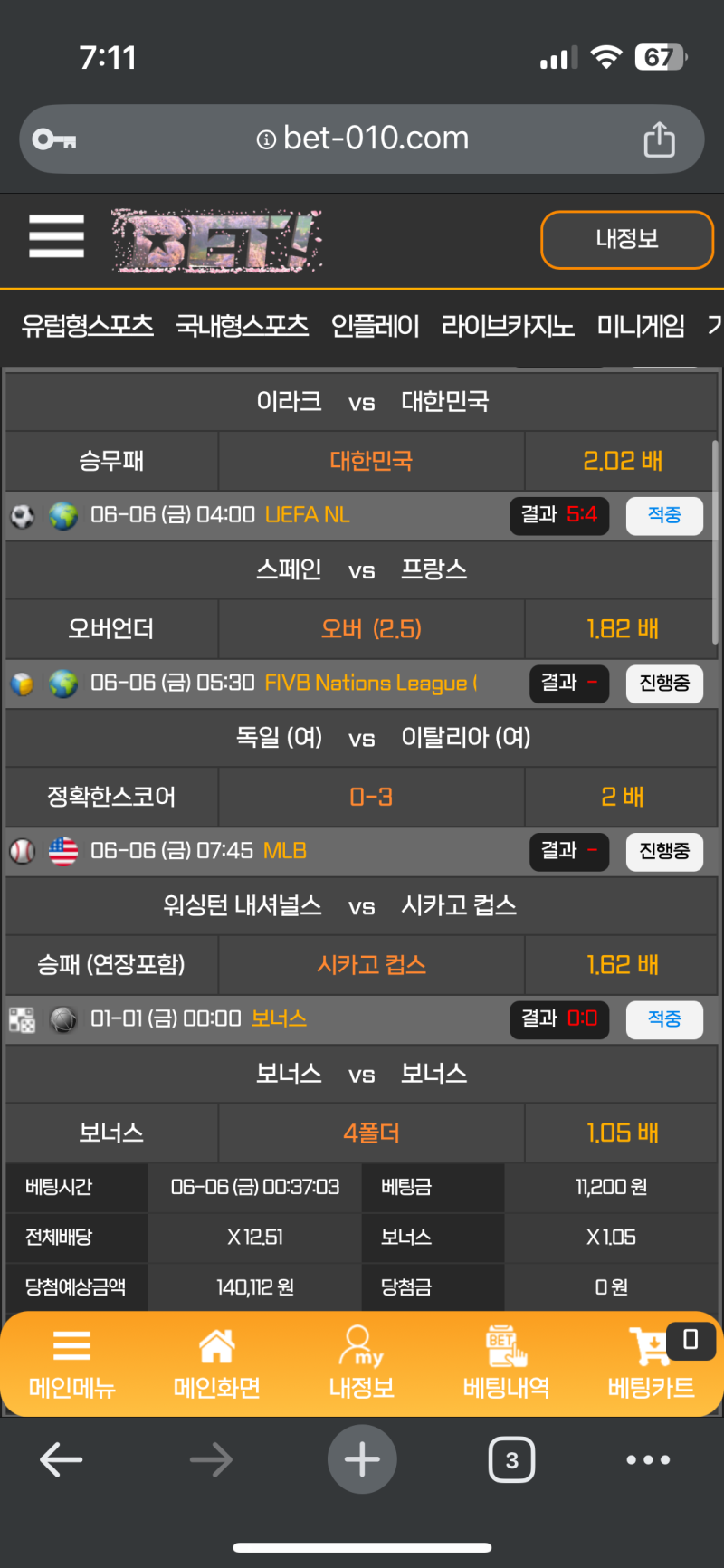Select the 미니게임 tab
This screenshot has width=724, height=1568.
tap(641, 326)
